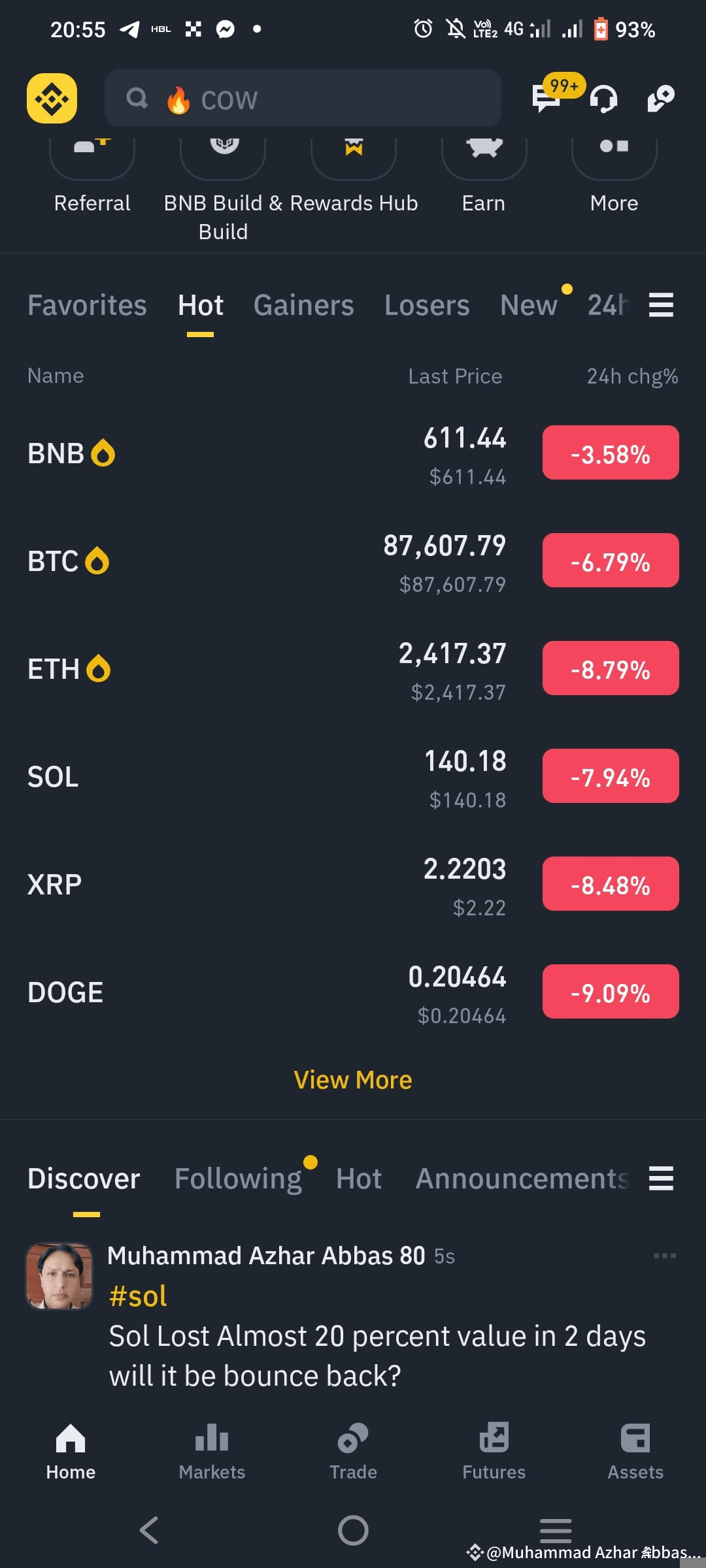Viewport: 706px width, 1568px height.
Task: Expand the Discover section hamburger menu
Action: (661, 1178)
